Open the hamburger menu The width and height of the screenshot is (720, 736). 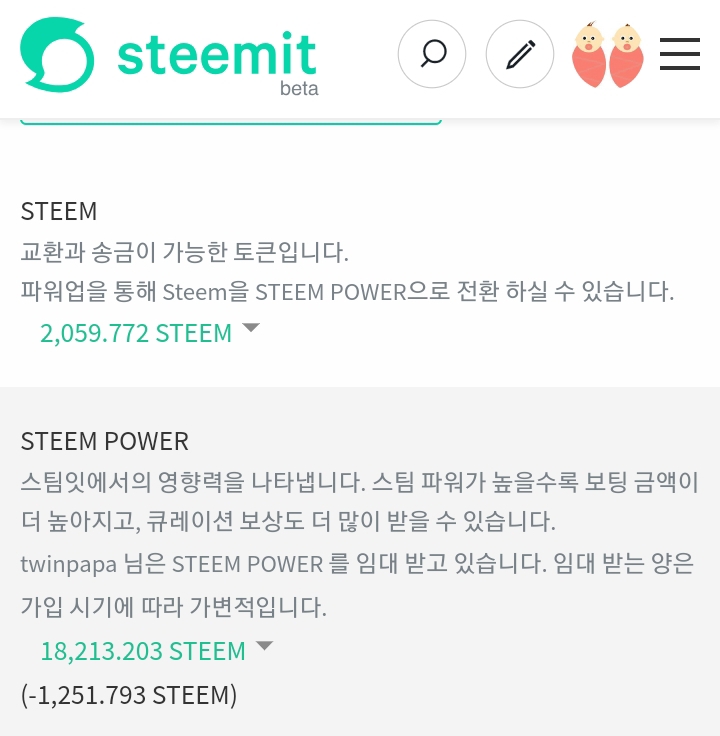[680, 54]
